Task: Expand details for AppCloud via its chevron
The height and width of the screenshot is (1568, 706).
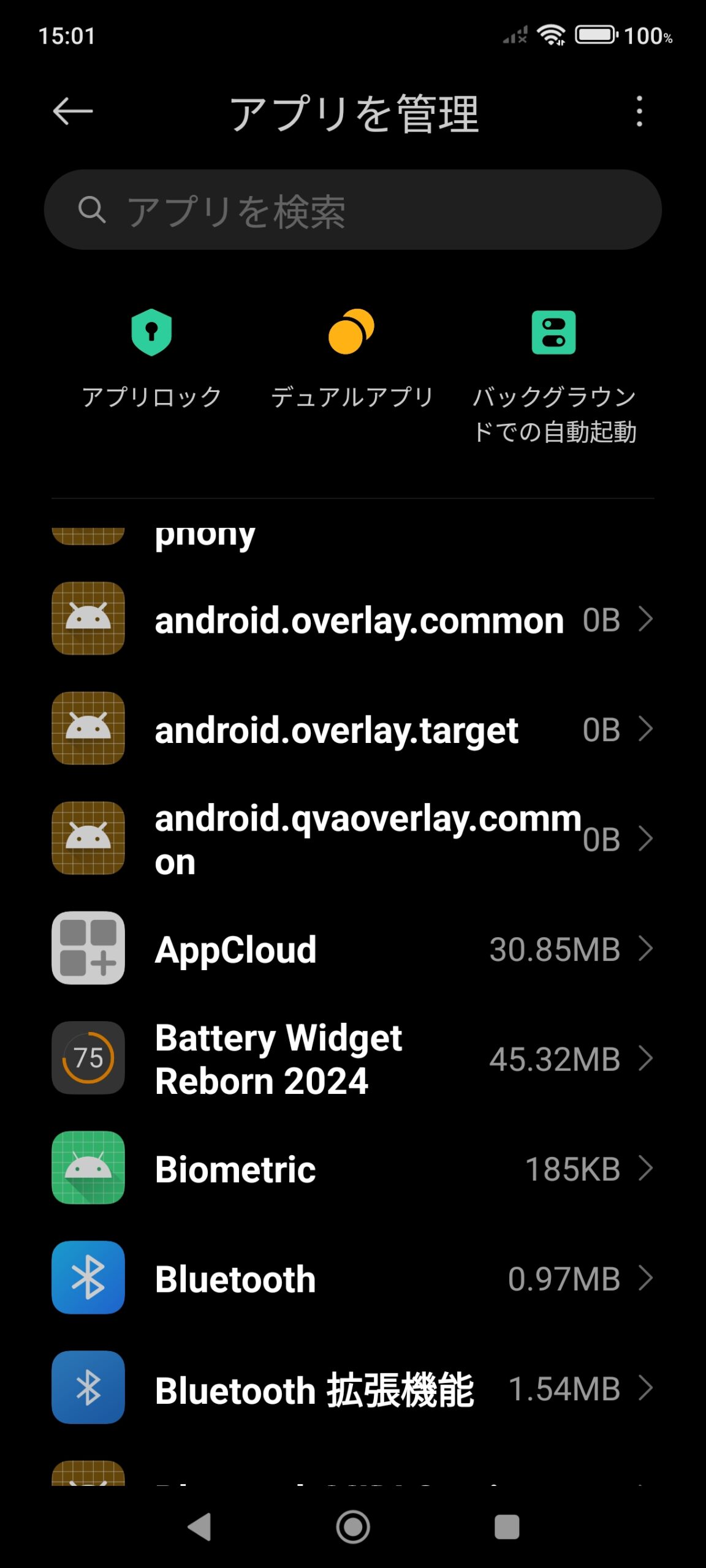Action: (647, 949)
